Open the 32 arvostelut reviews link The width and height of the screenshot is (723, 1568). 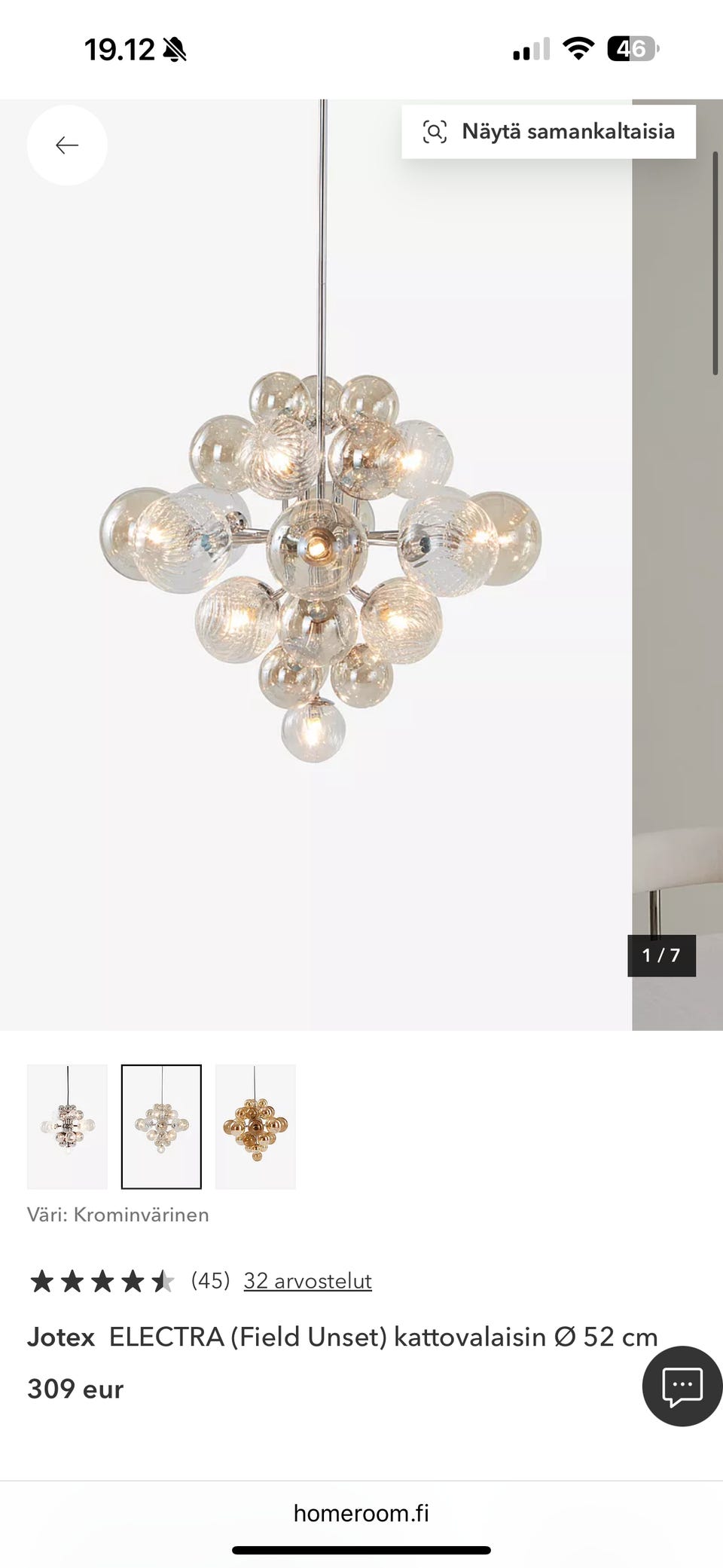(x=307, y=1281)
